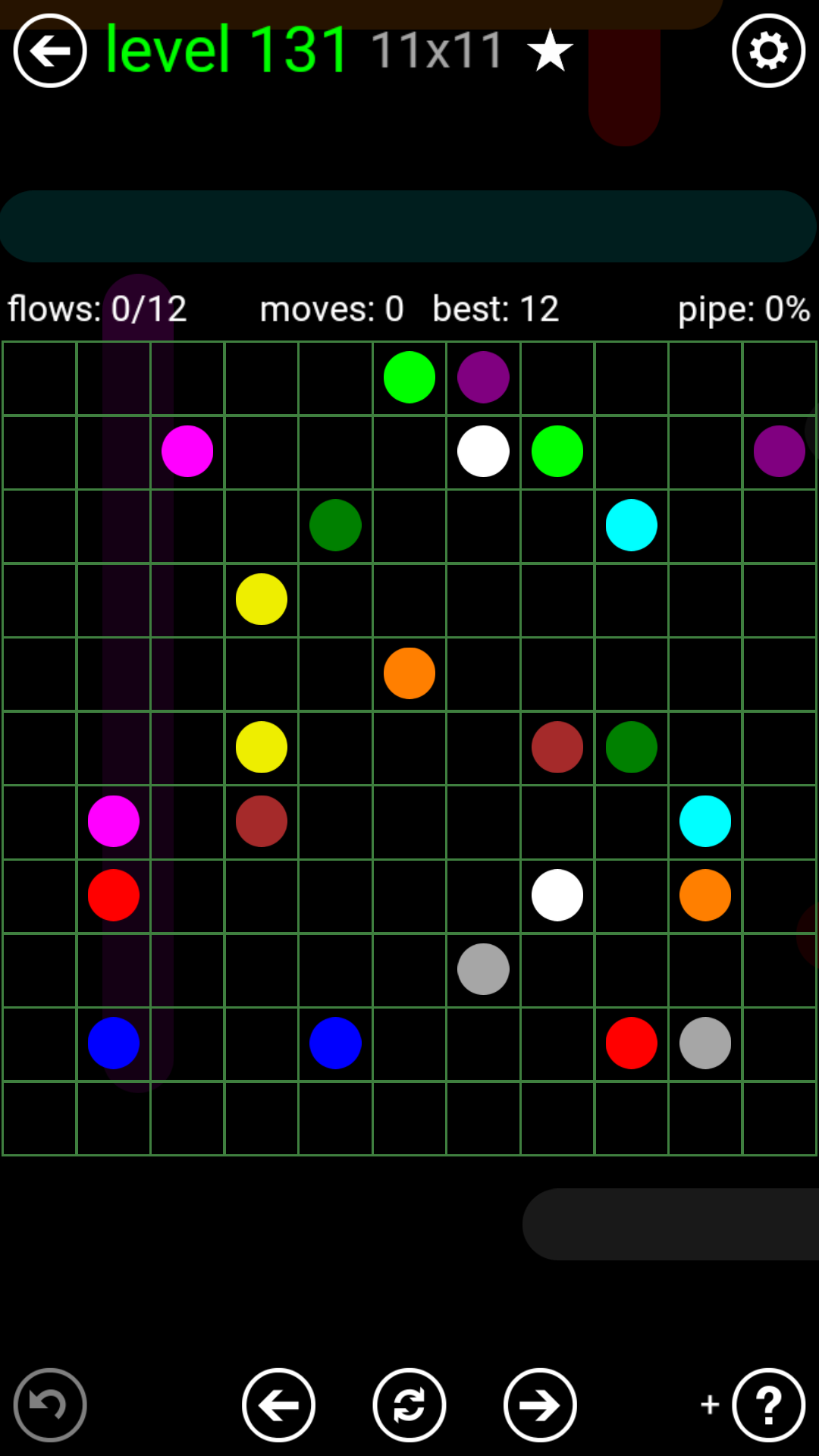Image resolution: width=819 pixels, height=1456 pixels.
Task: Go back using the top-left arrow
Action: point(50,51)
